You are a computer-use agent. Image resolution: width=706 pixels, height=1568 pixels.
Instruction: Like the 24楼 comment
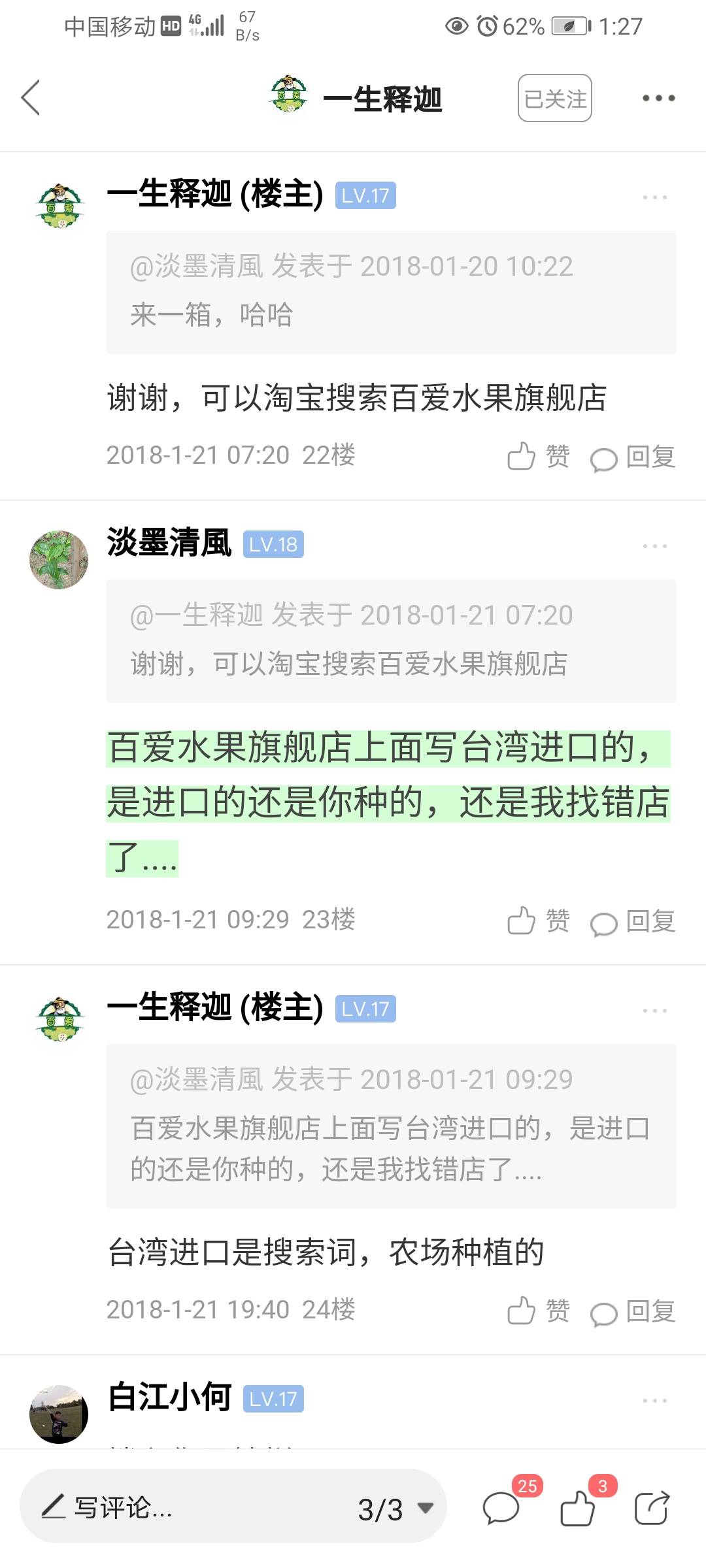point(539,1311)
